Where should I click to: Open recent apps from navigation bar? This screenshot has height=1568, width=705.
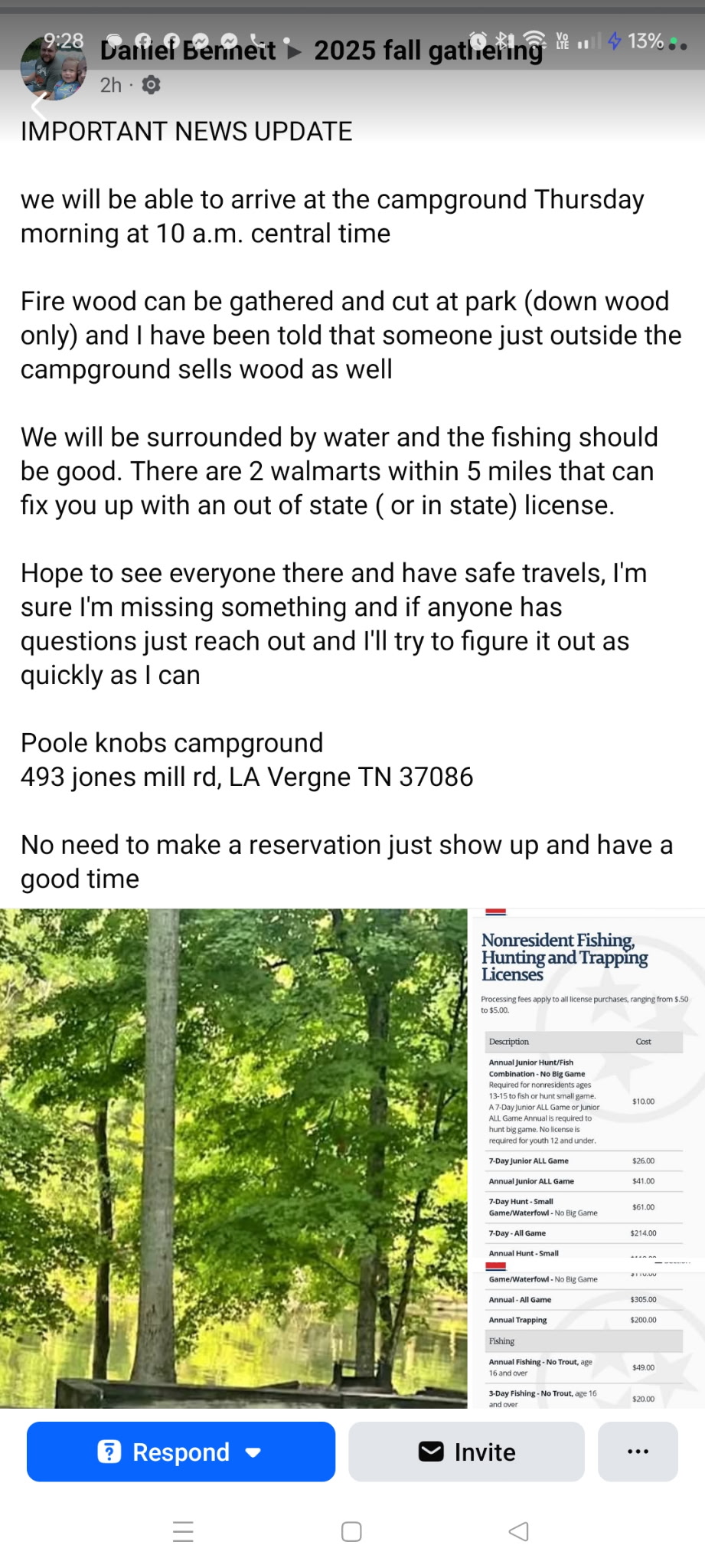pyautogui.click(x=183, y=1531)
